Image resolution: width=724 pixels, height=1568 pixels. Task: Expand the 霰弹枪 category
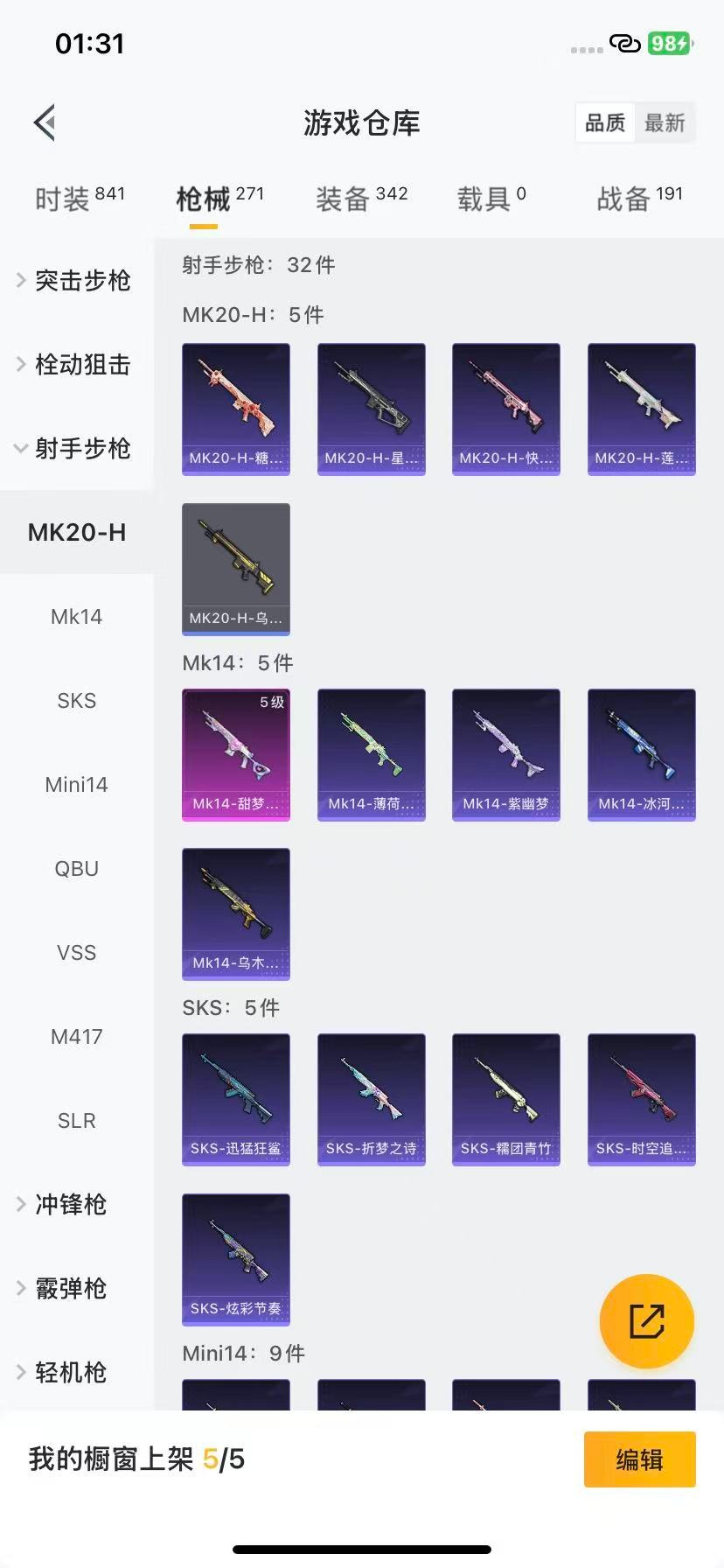point(77,1288)
